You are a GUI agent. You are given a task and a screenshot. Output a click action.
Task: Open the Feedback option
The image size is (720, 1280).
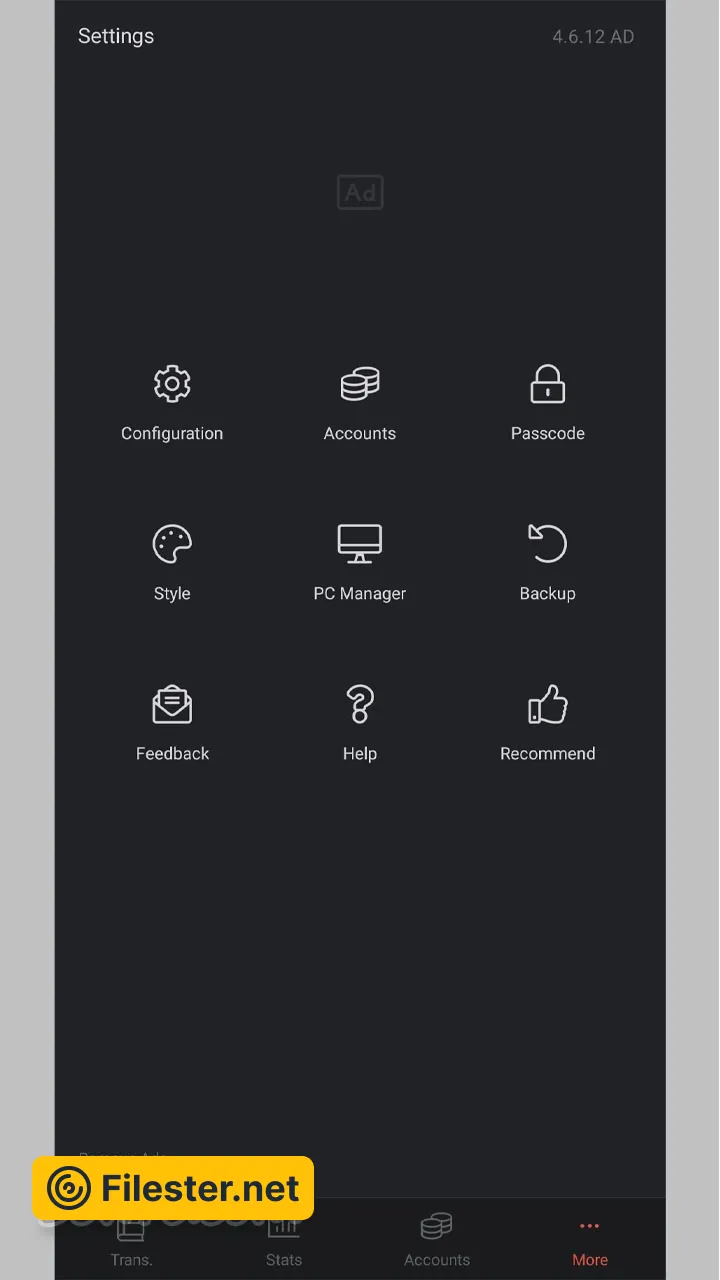(172, 722)
